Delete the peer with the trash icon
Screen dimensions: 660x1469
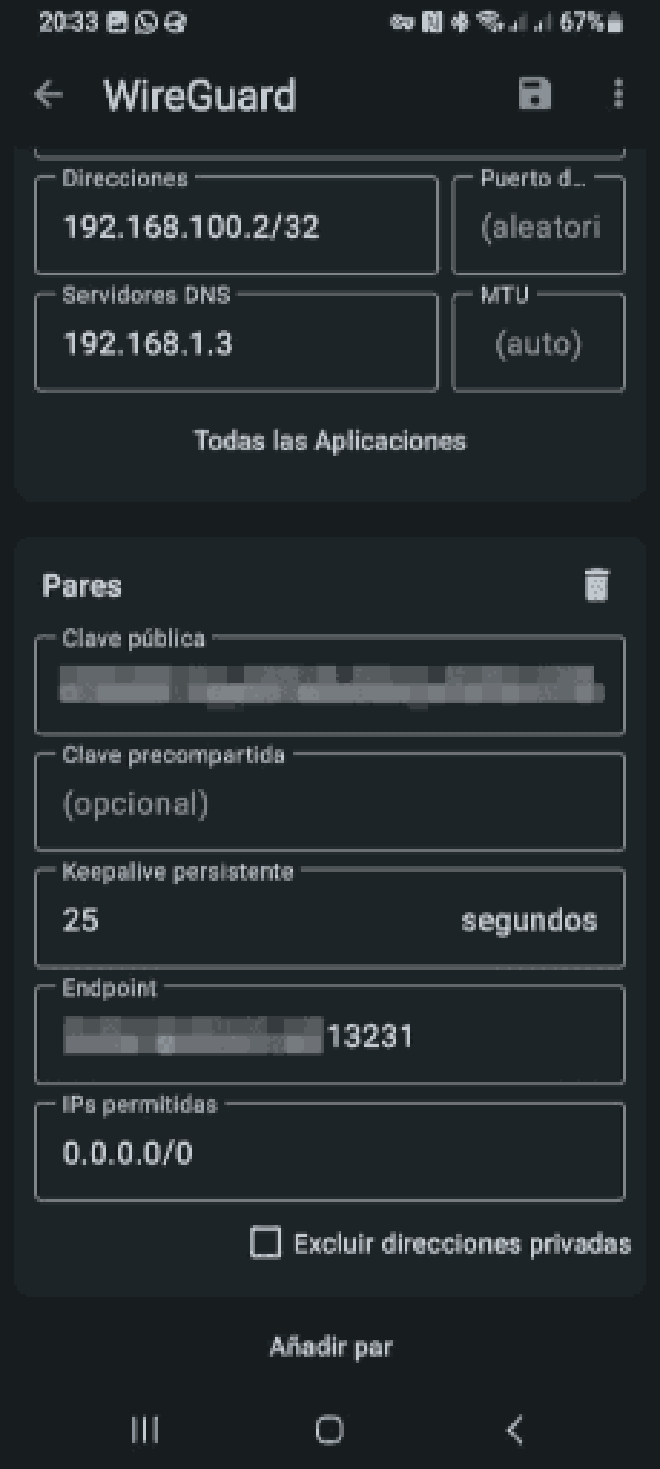597,585
